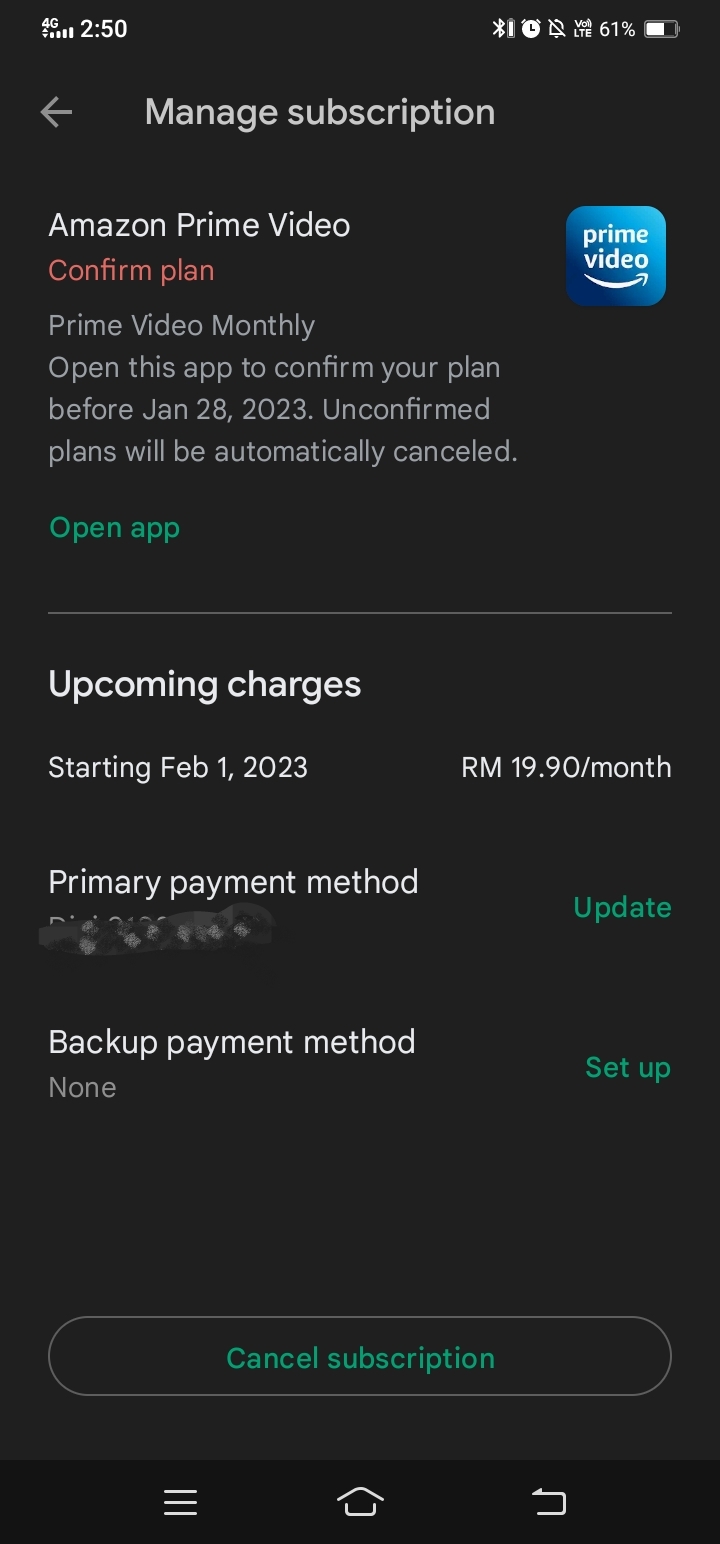The width and height of the screenshot is (720, 1544).
Task: Open the recent apps navigation button
Action: click(x=180, y=1501)
